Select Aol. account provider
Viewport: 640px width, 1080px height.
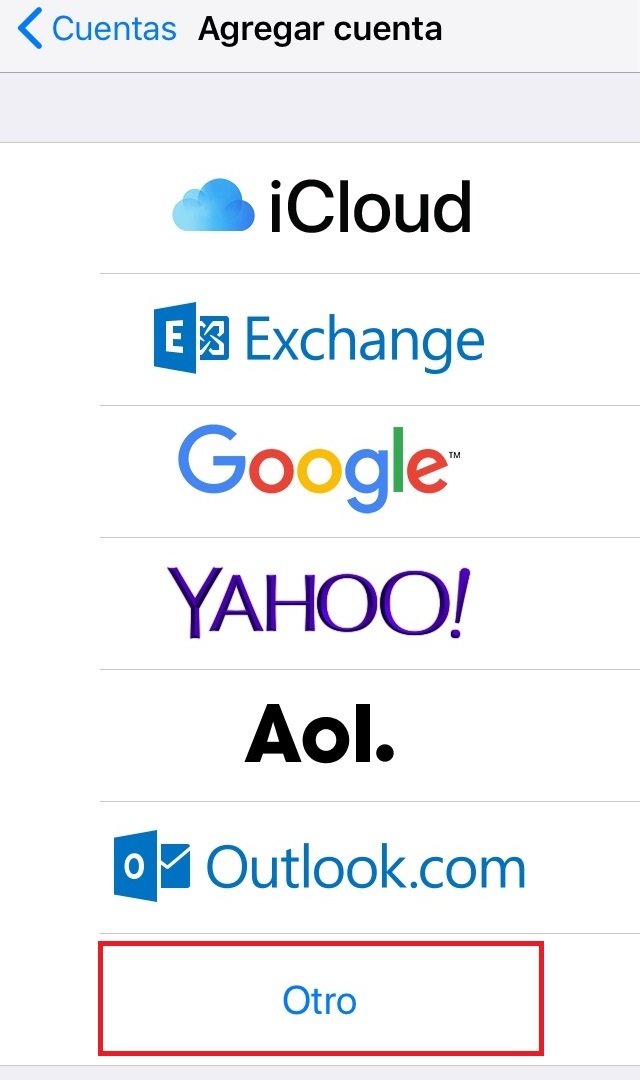pos(320,735)
